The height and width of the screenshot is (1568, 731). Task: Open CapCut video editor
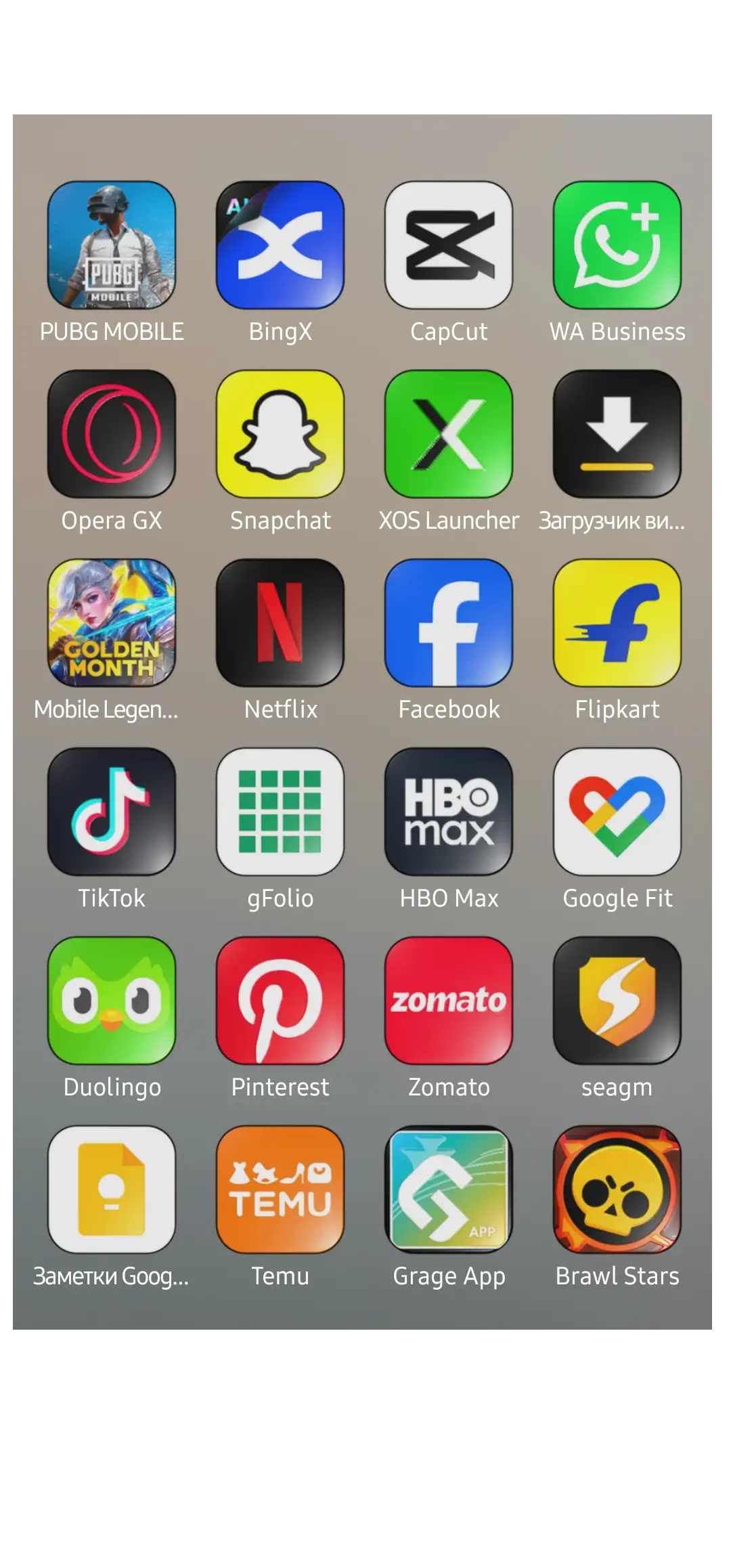(449, 245)
